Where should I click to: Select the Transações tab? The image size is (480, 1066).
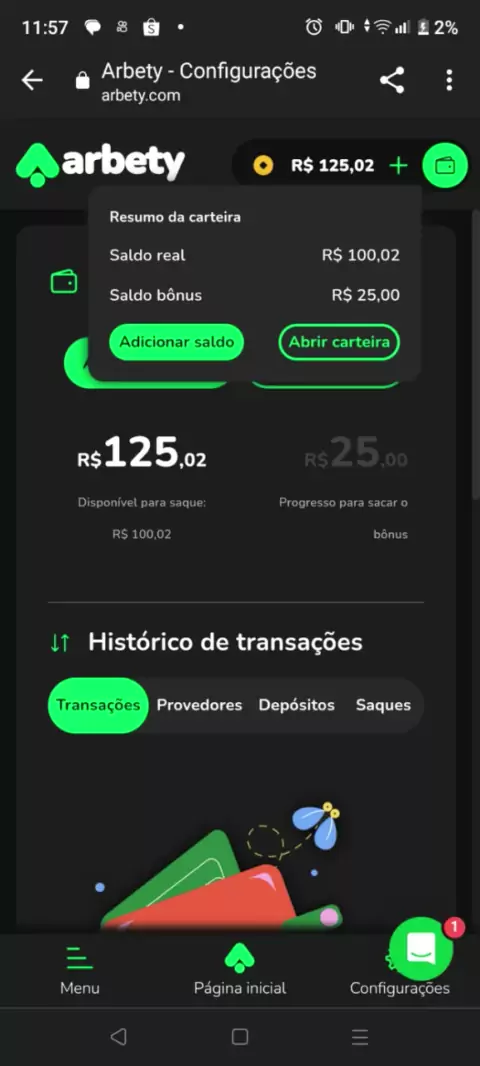[98, 705]
